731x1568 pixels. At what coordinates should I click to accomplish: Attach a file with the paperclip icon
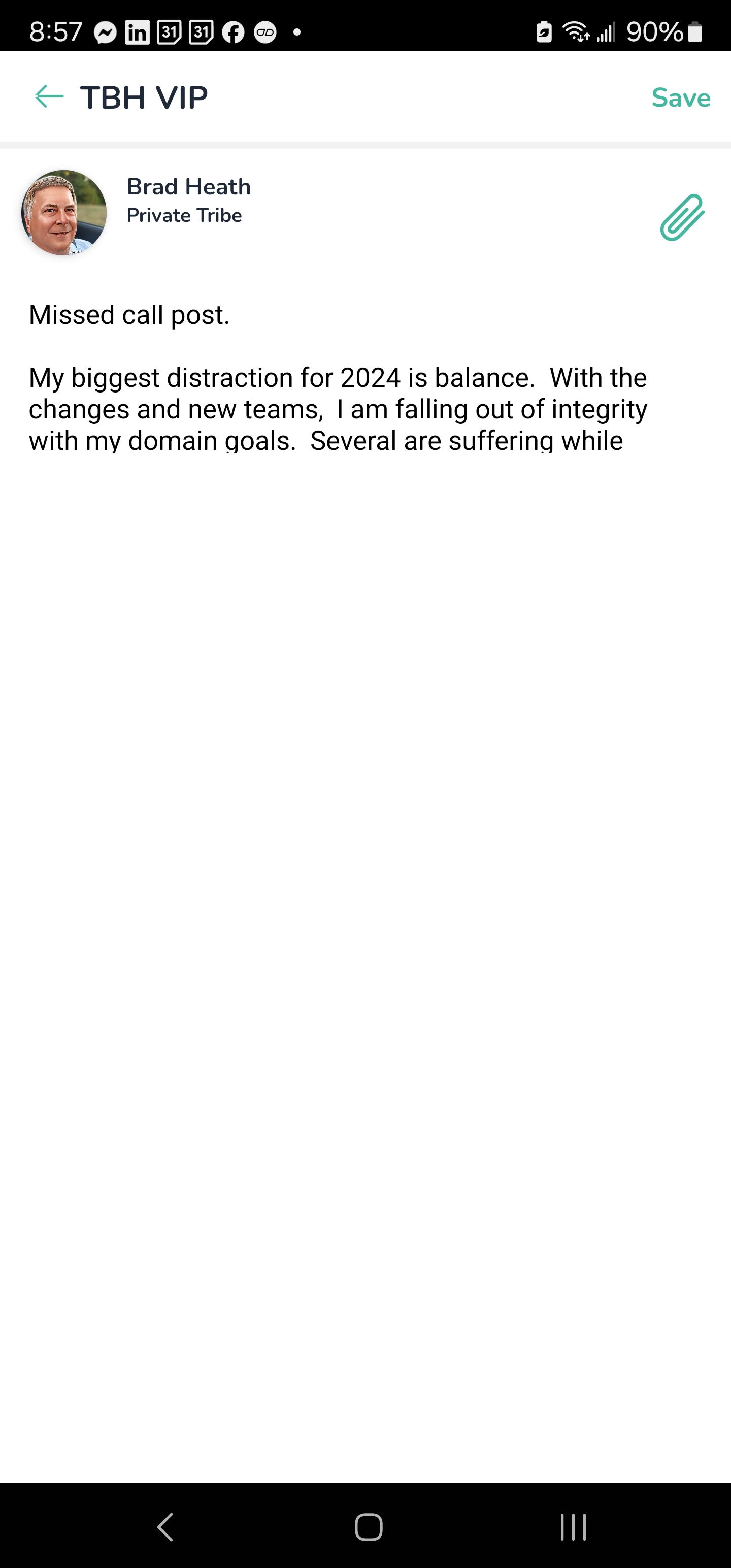[x=682, y=217]
